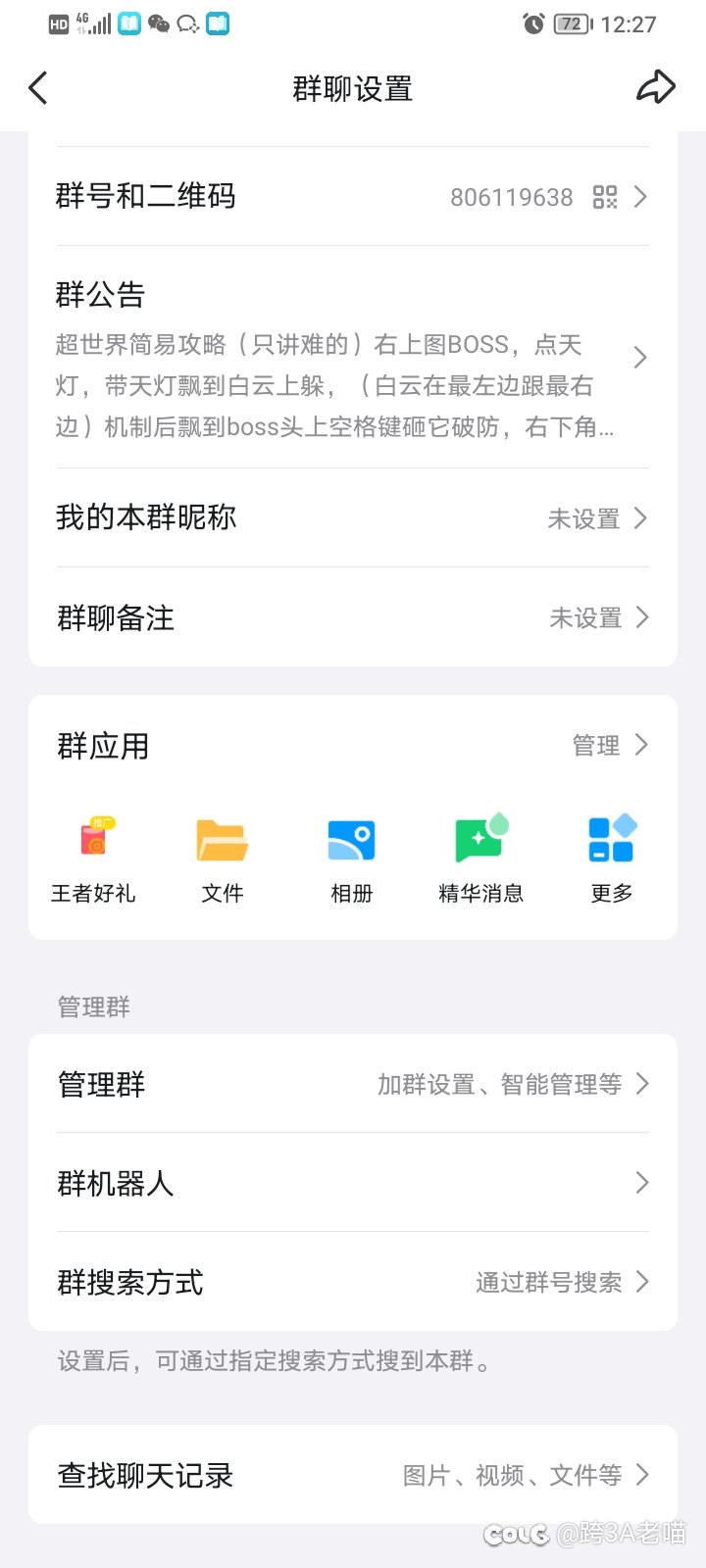Go back from group chat settings
The width and height of the screenshot is (706, 1568).
(38, 88)
